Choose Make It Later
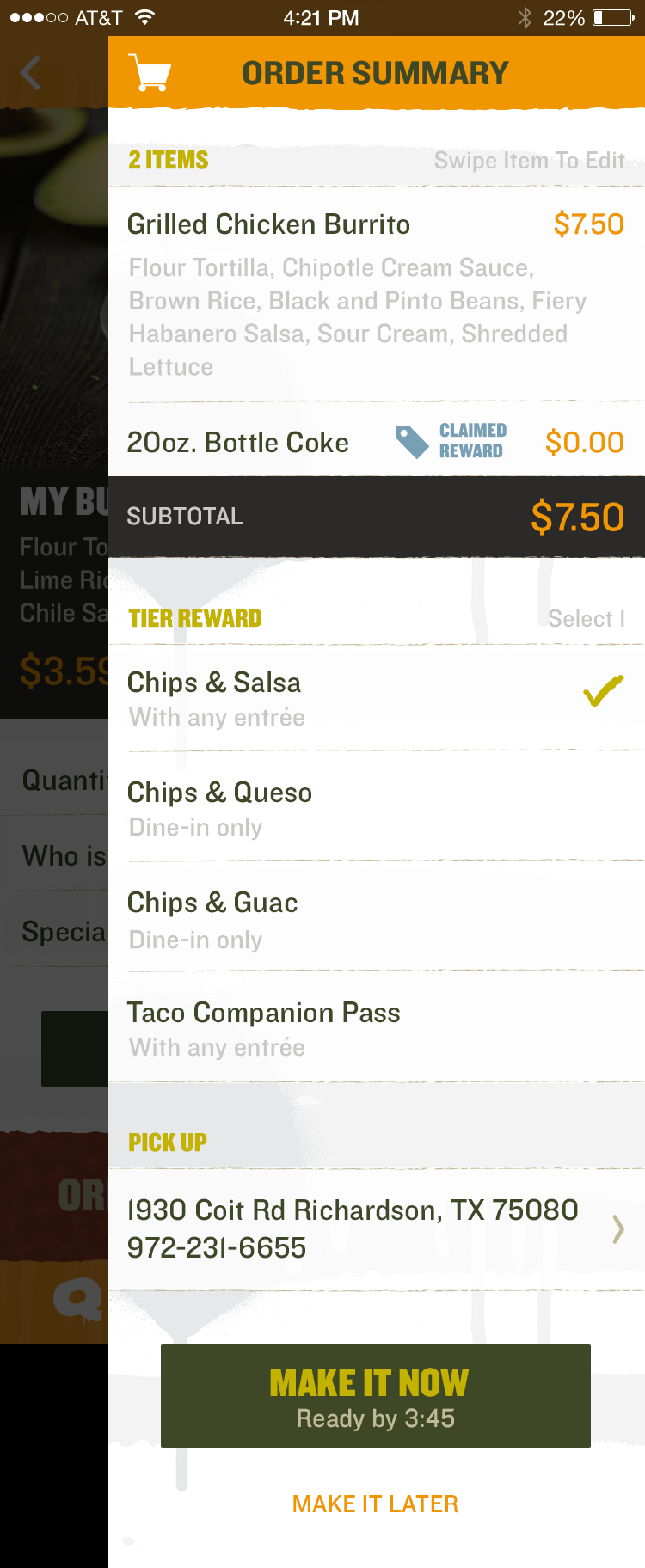 click(x=376, y=1504)
